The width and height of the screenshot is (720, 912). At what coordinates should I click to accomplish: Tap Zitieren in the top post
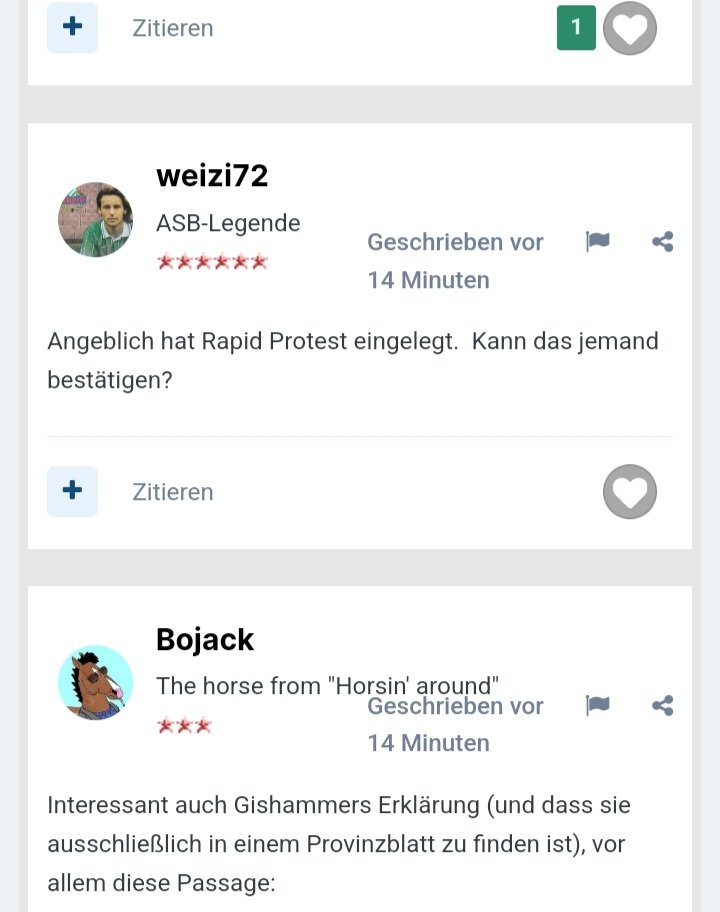click(173, 28)
